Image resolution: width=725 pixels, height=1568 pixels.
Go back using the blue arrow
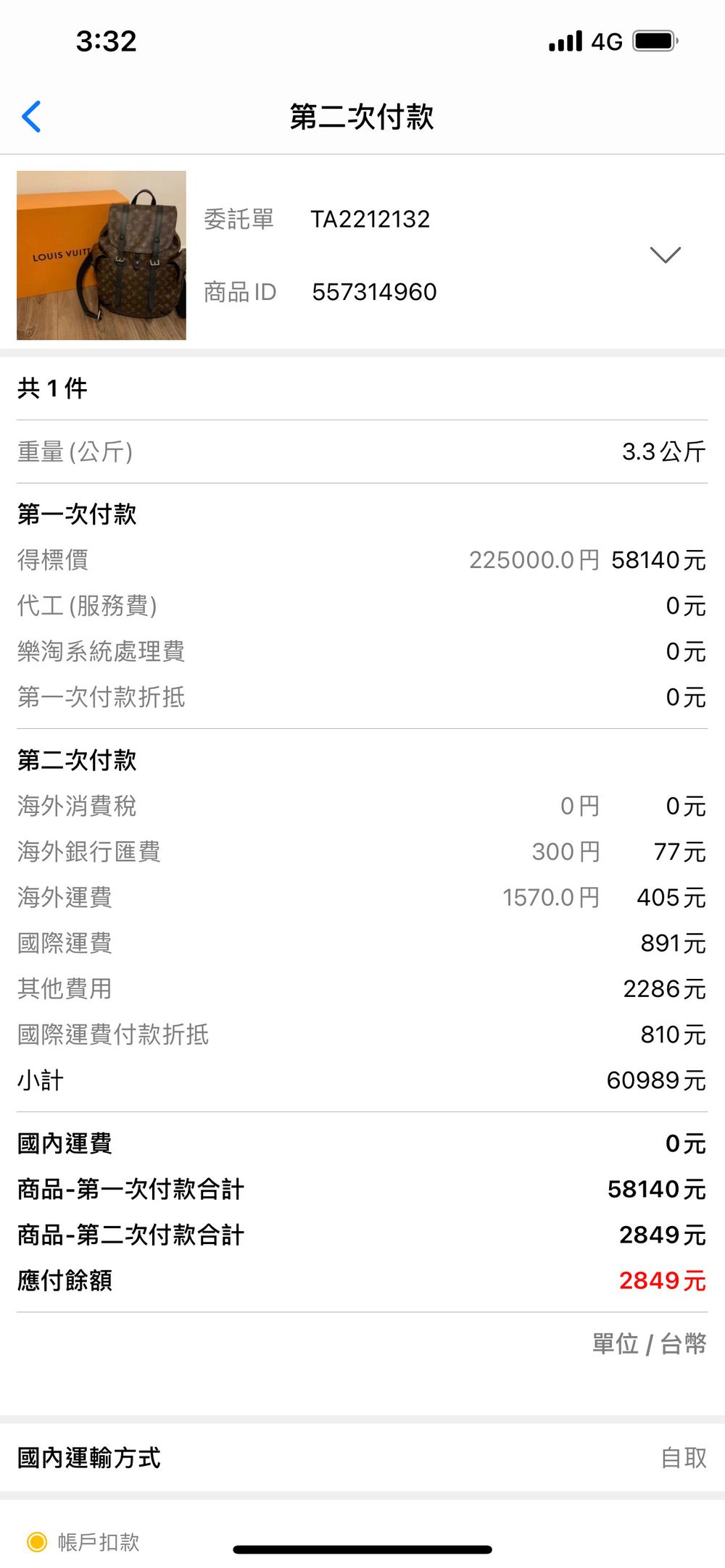tap(31, 117)
